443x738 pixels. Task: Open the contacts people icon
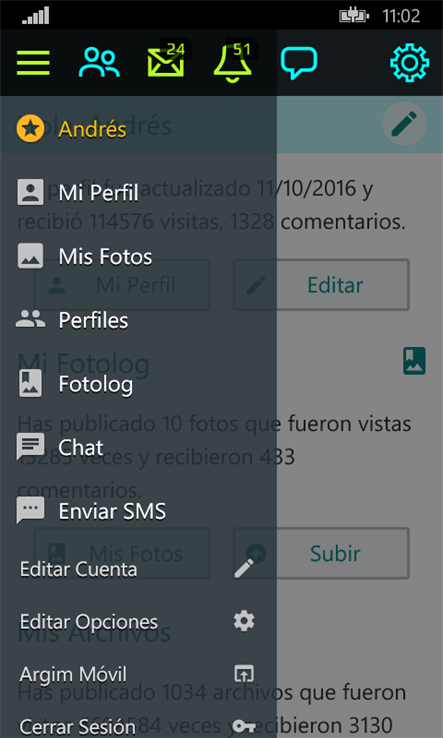(x=99, y=63)
